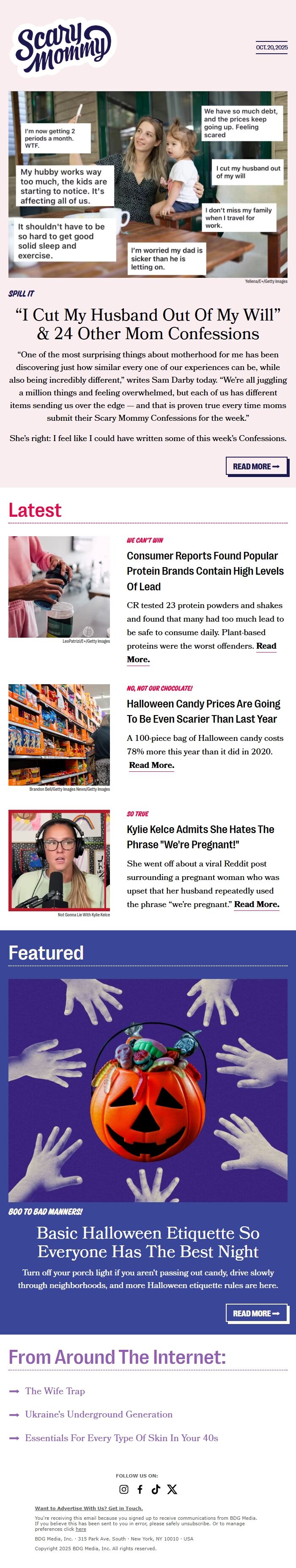Open the Kylie Kelce article headline

pos(200,836)
